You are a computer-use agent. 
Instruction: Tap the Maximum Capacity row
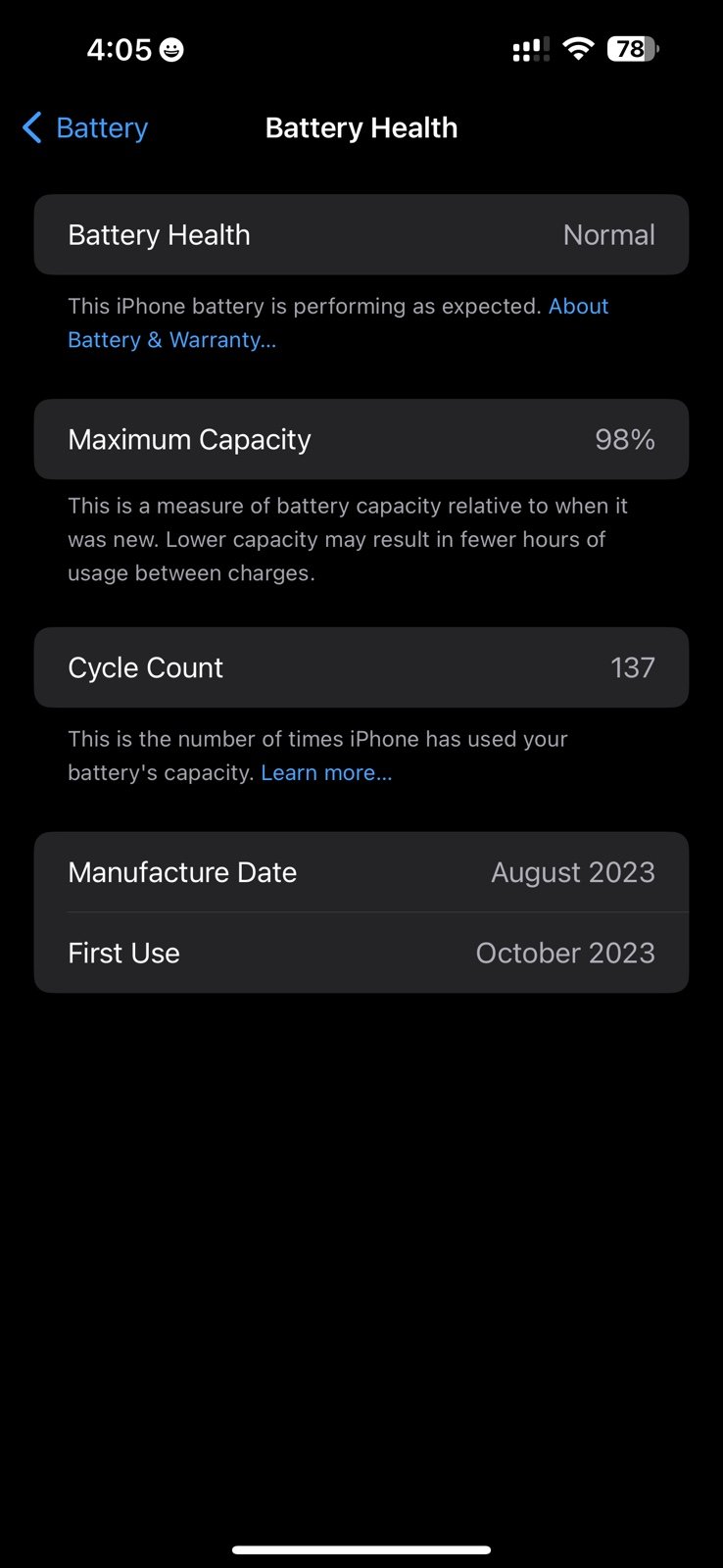pyautogui.click(x=361, y=439)
